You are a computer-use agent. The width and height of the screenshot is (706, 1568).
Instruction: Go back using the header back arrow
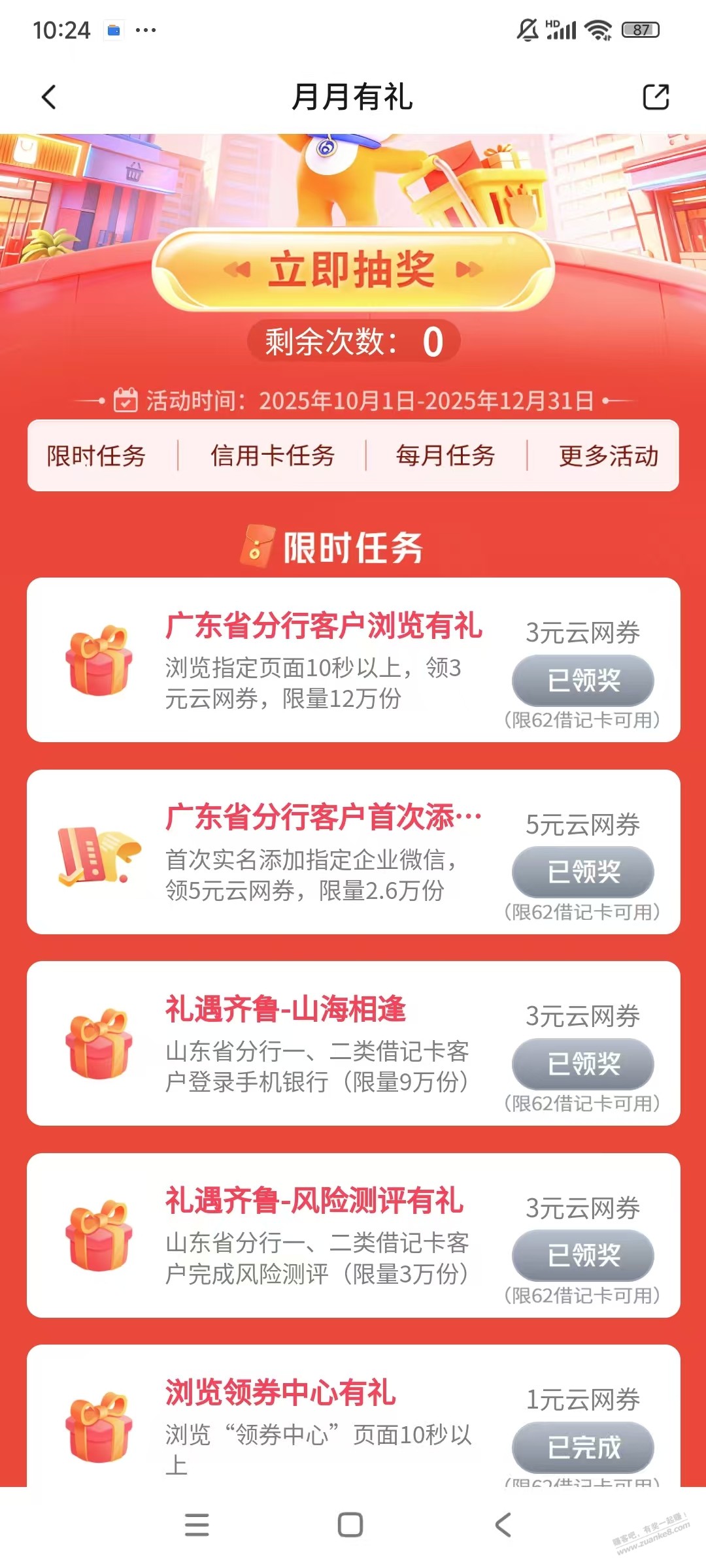click(49, 97)
